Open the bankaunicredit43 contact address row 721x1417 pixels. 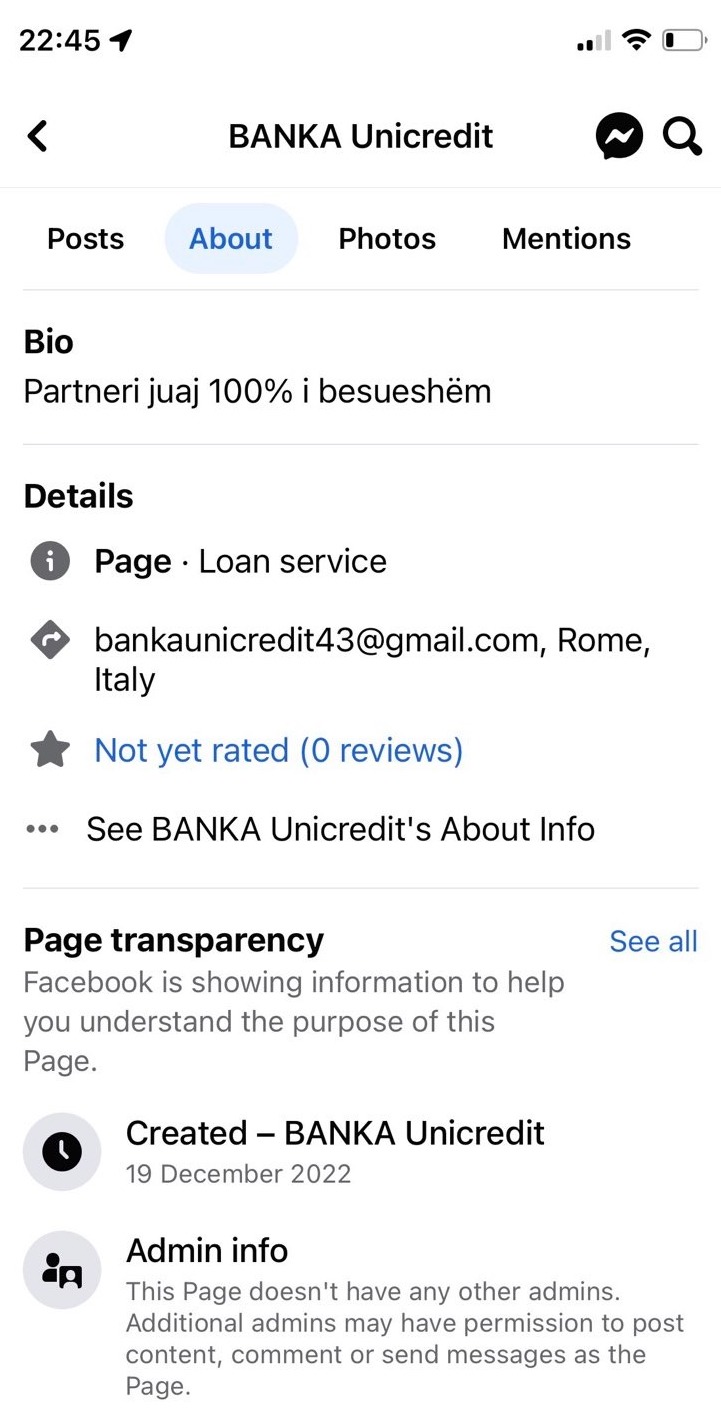tap(360, 660)
